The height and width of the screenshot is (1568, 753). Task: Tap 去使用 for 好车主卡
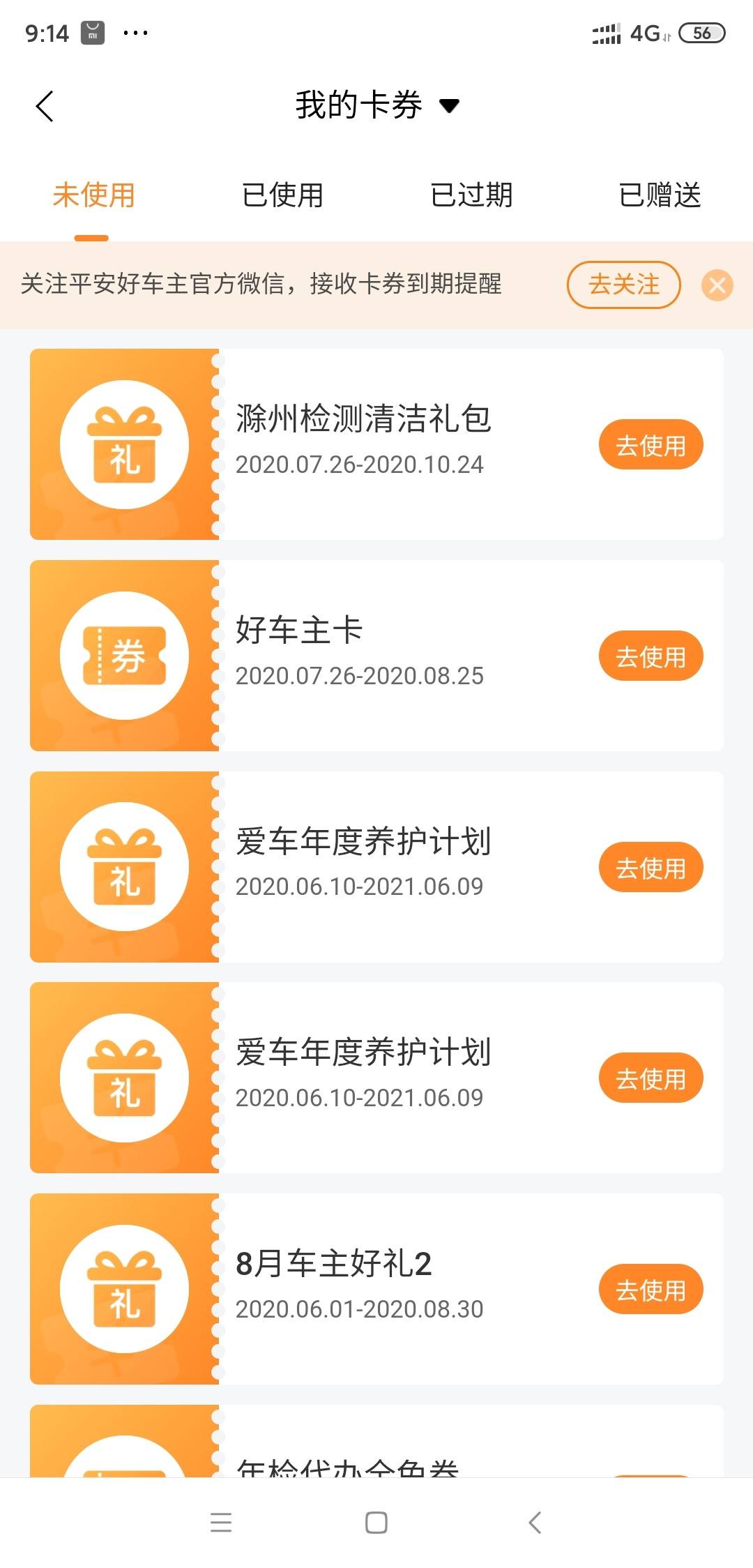pos(651,656)
